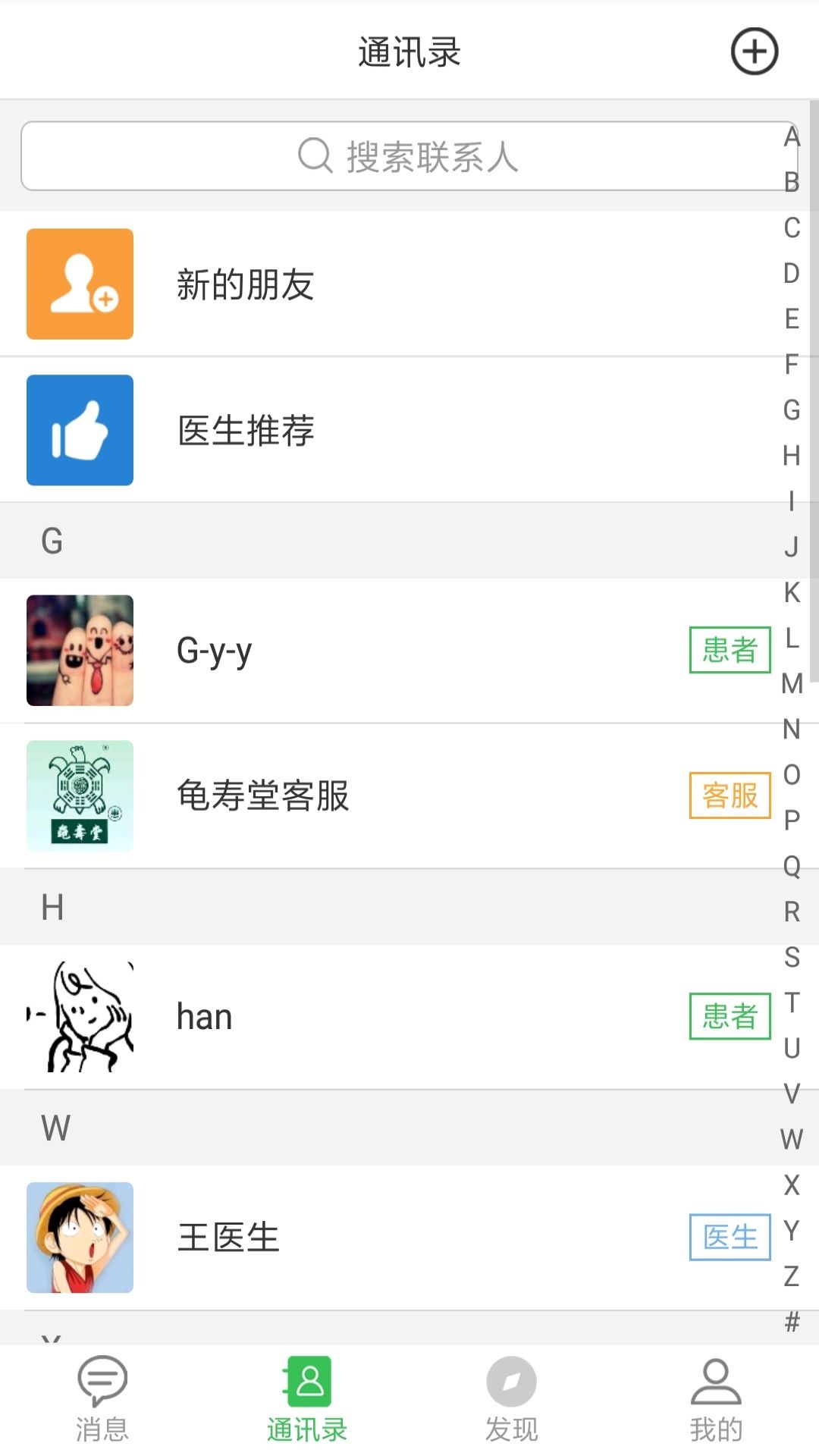Tap the 医生 tag beside 王医生
This screenshot has width=819, height=1456.
click(729, 1237)
